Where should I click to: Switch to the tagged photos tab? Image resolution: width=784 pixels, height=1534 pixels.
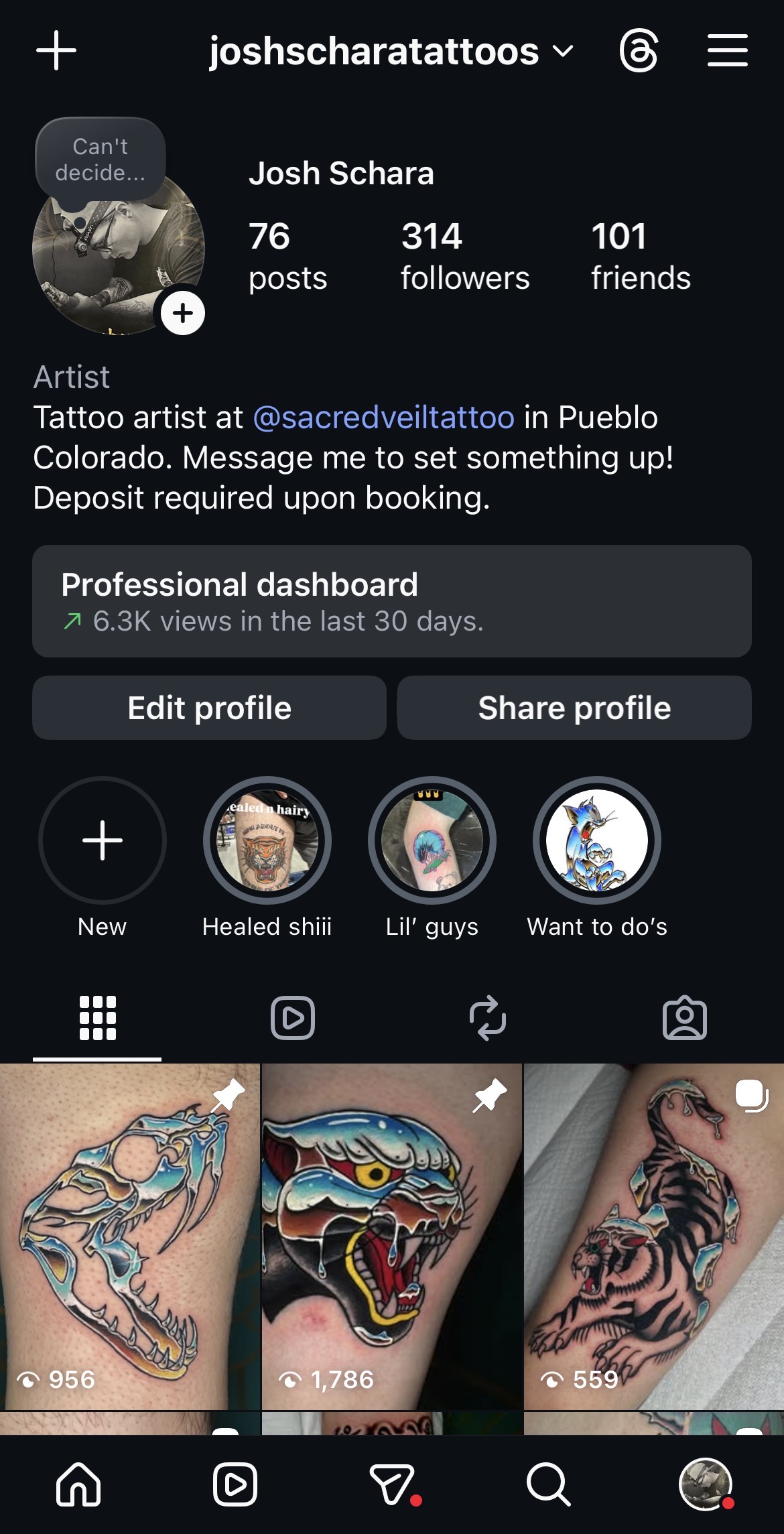coord(684,1018)
